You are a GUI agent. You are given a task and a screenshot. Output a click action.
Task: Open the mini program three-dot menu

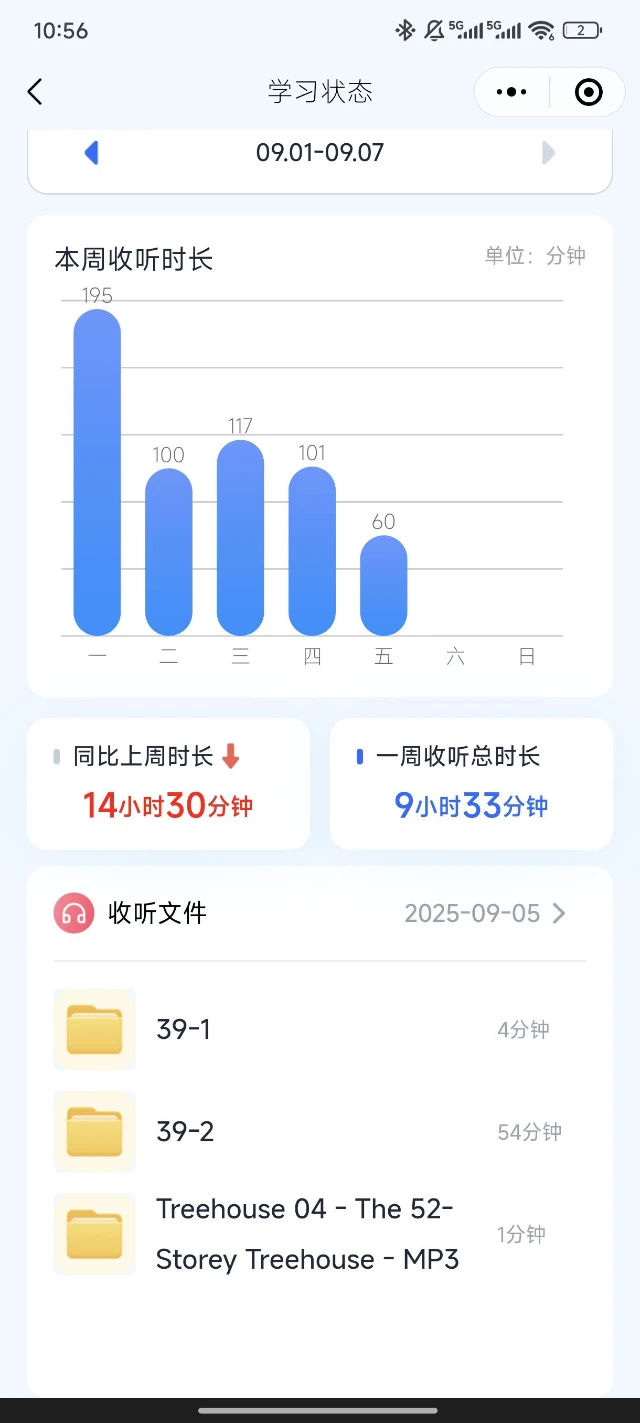[x=511, y=92]
